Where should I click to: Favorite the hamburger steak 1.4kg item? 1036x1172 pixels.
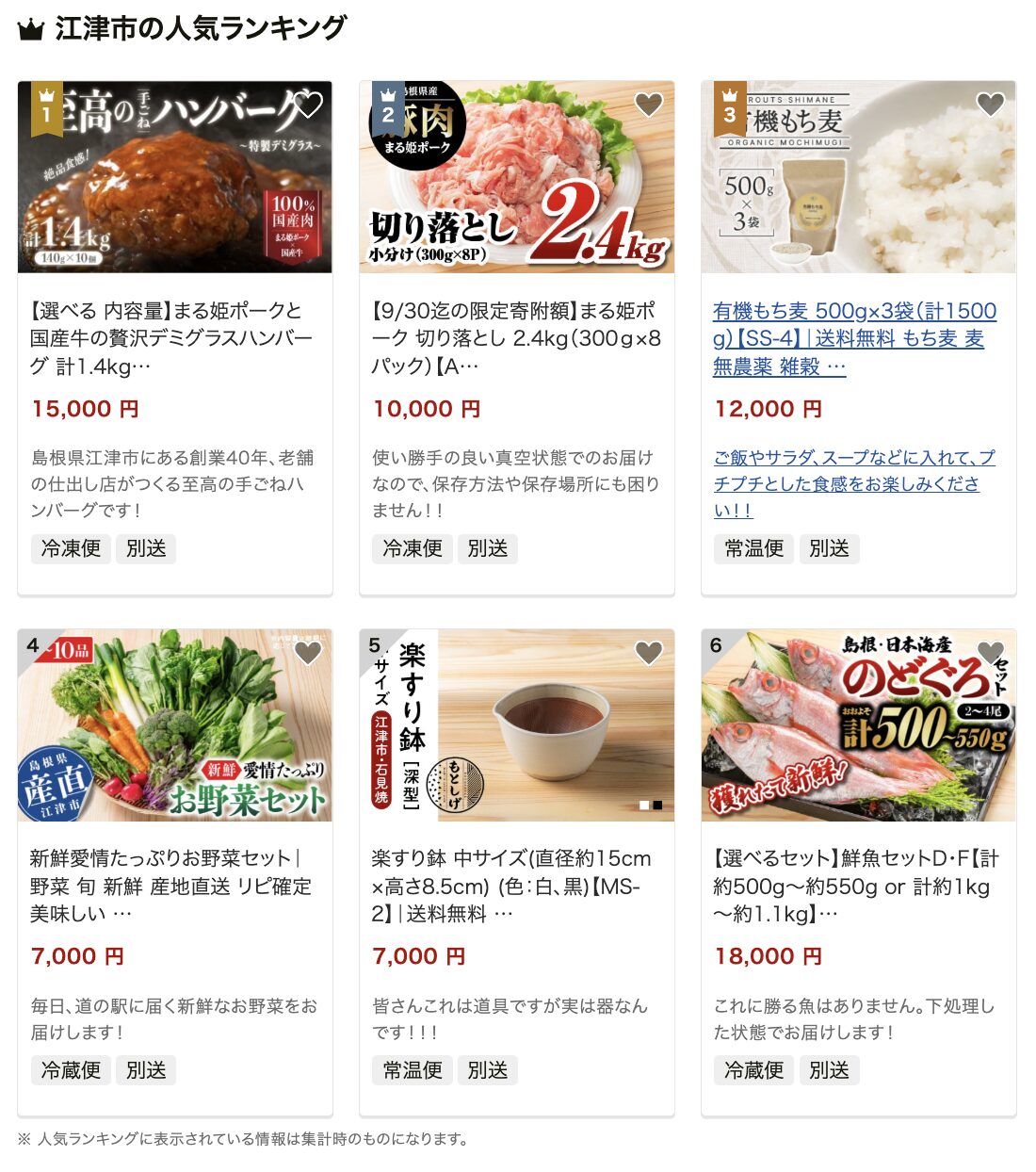[308, 105]
